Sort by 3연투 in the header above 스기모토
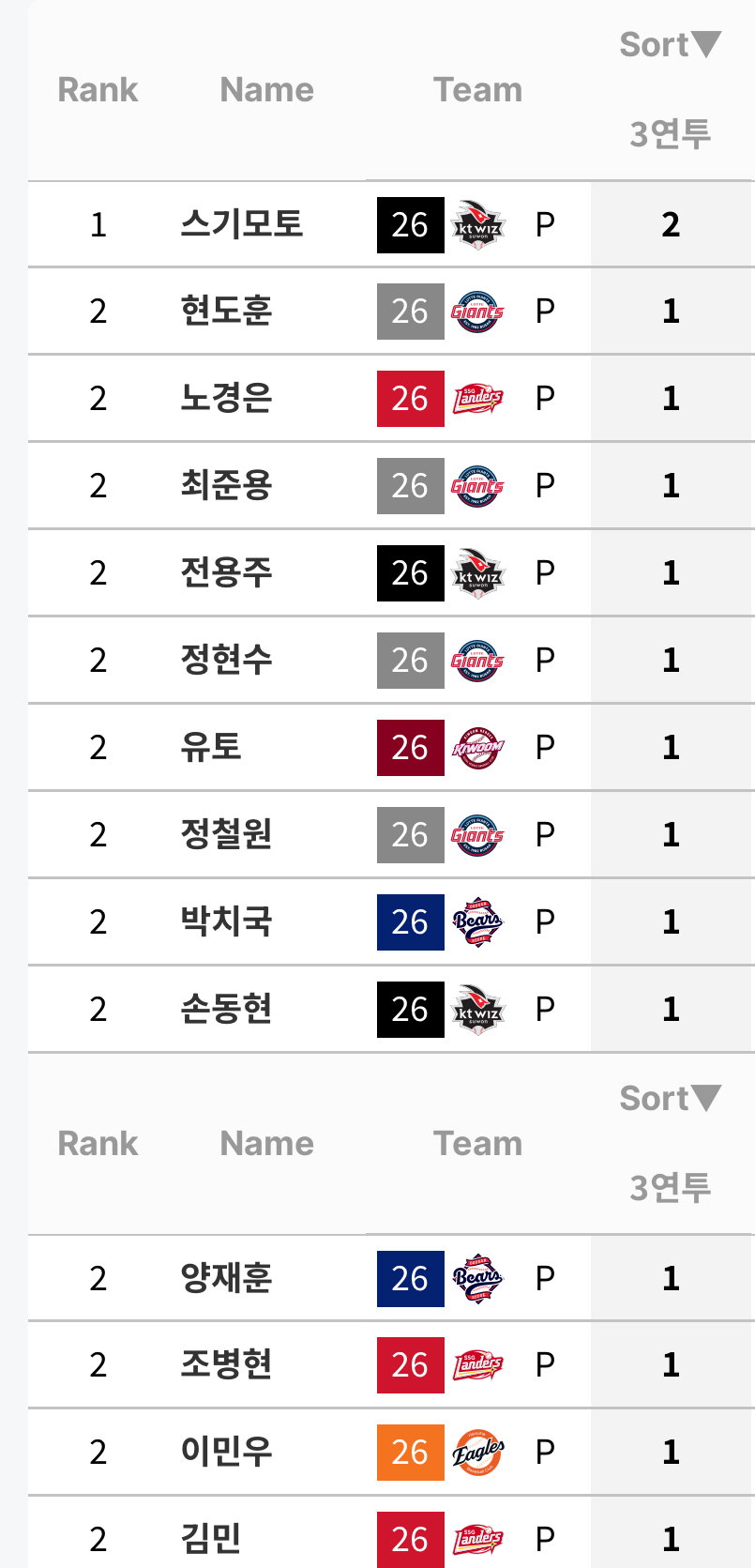Screen dimensions: 755x1568 [670, 44]
